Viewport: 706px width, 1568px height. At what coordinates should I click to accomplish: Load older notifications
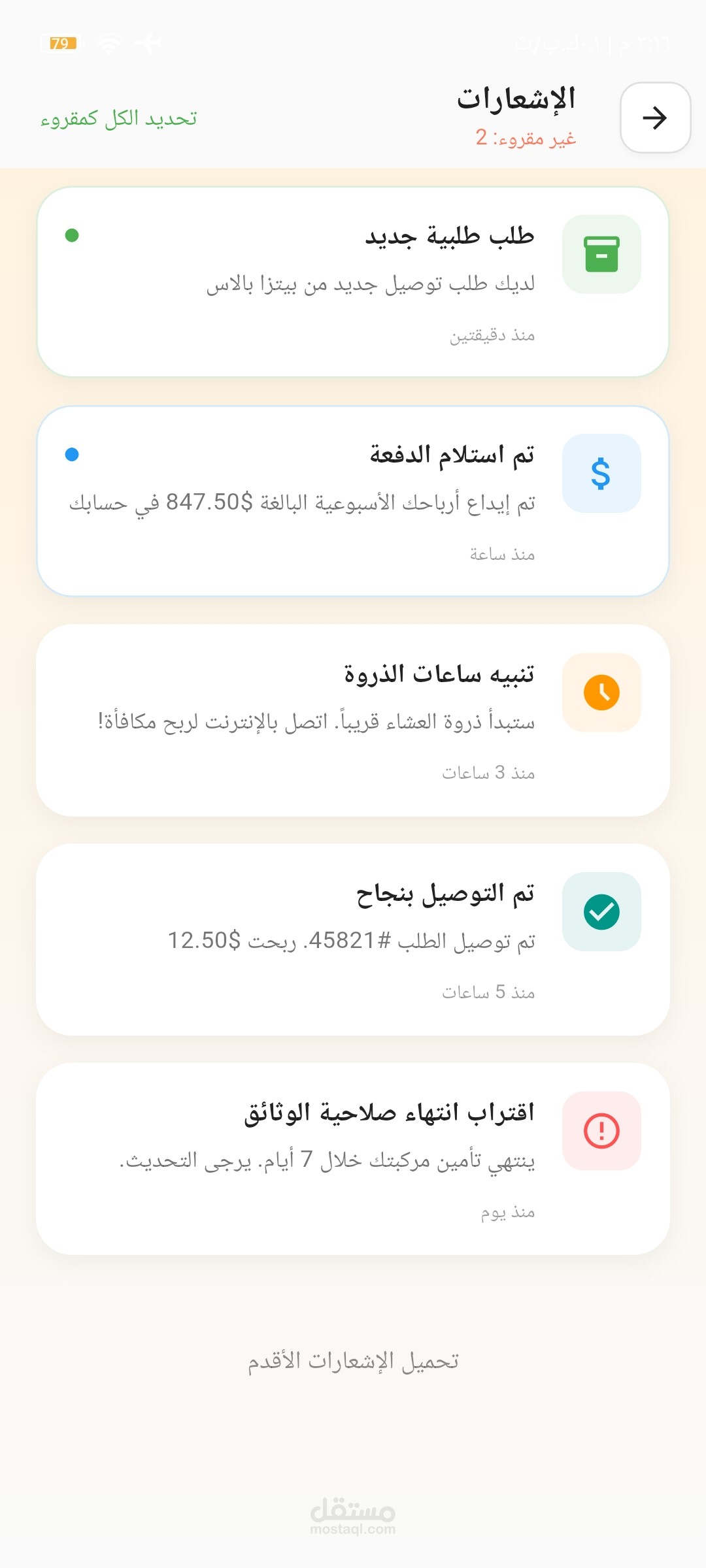353,1361
